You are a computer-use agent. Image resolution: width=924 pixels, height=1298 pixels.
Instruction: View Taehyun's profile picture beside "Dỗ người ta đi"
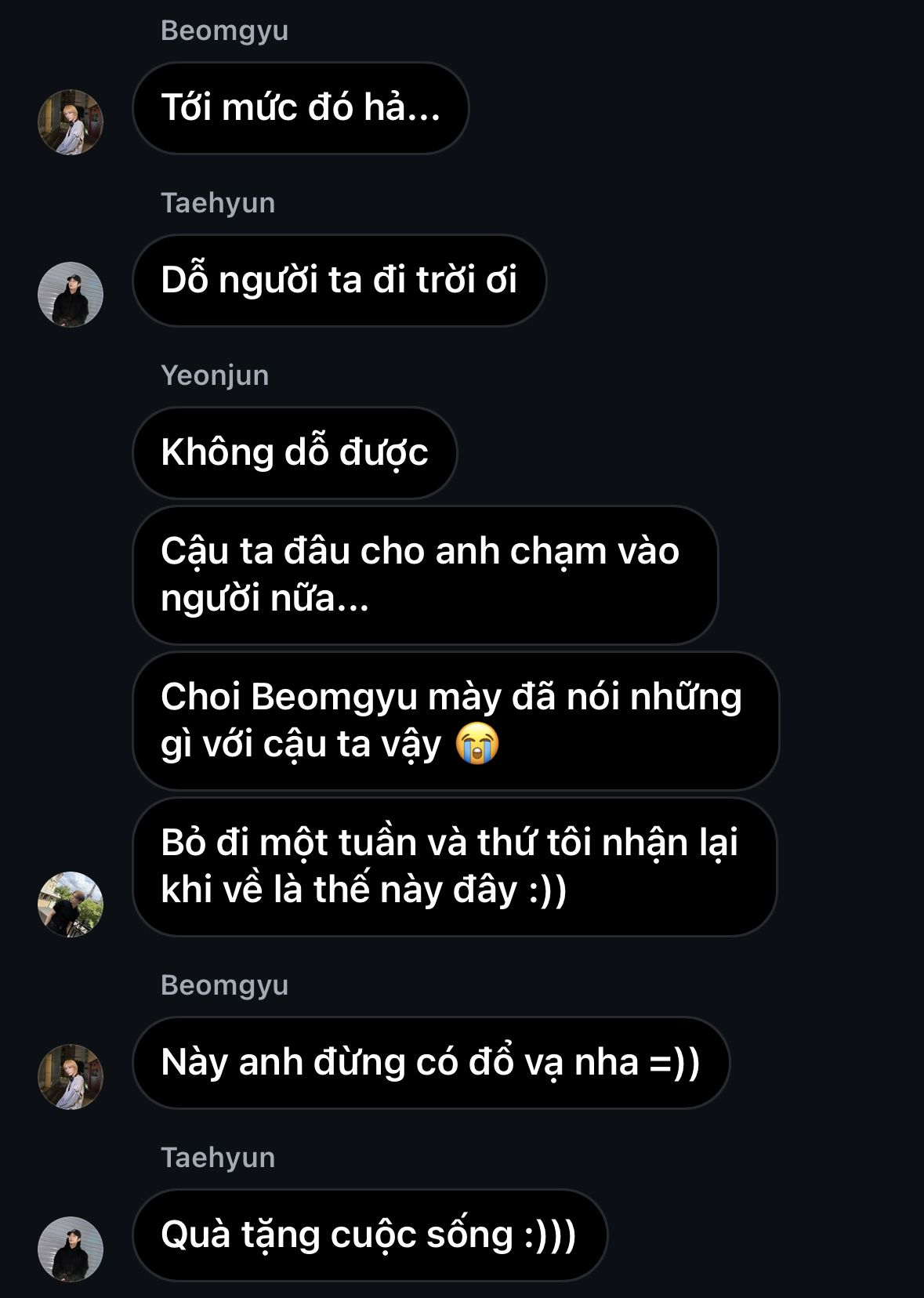click(x=71, y=295)
